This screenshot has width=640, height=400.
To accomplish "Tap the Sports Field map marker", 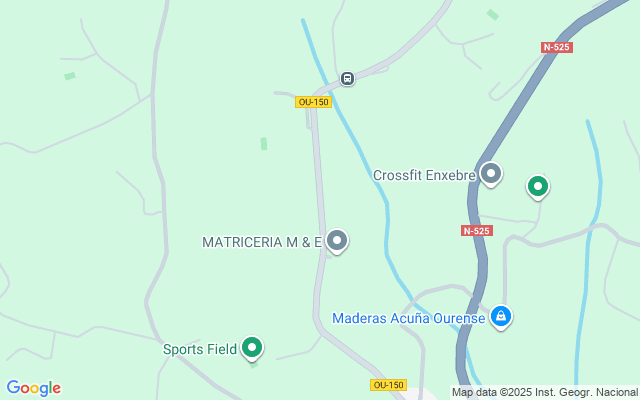I will [252, 348].
